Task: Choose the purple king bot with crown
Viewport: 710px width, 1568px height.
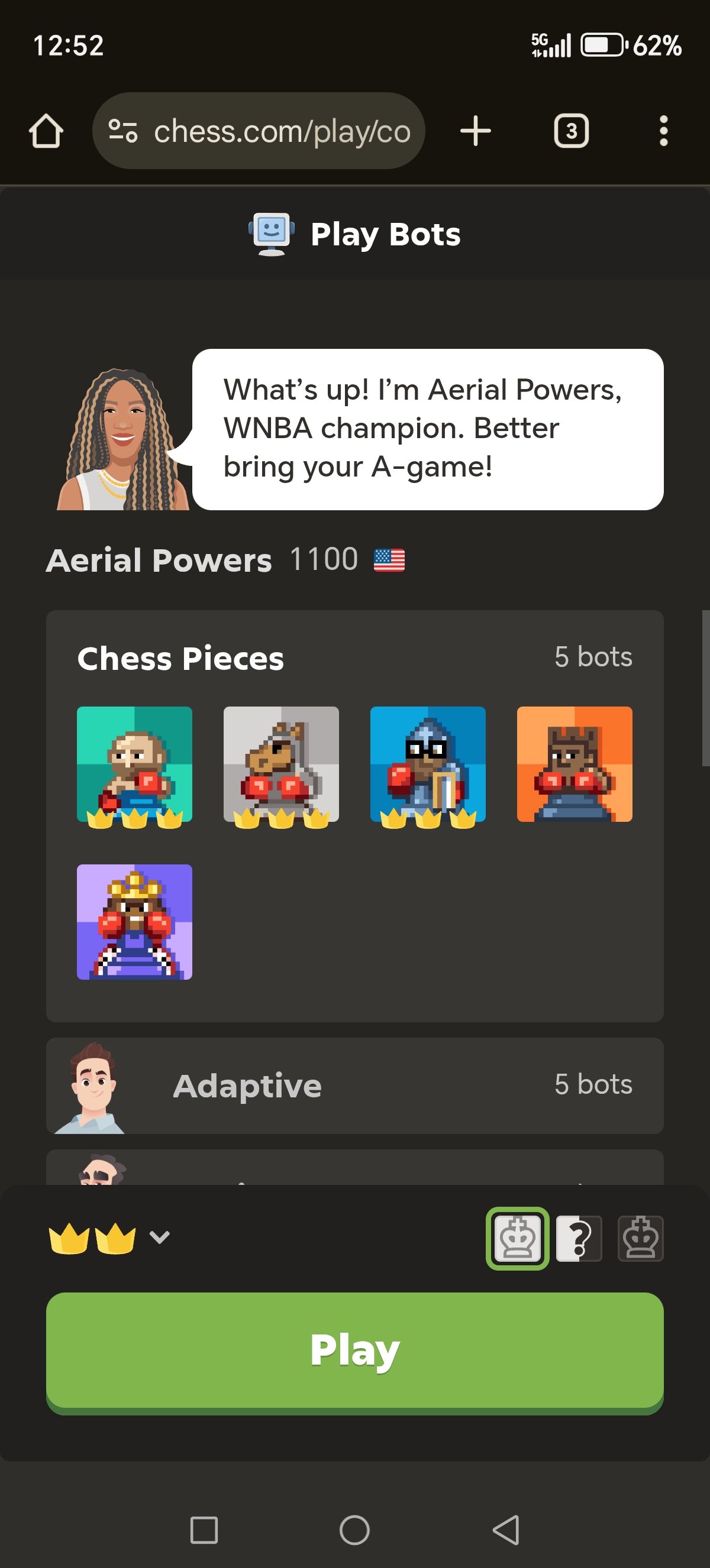Action: (134, 922)
